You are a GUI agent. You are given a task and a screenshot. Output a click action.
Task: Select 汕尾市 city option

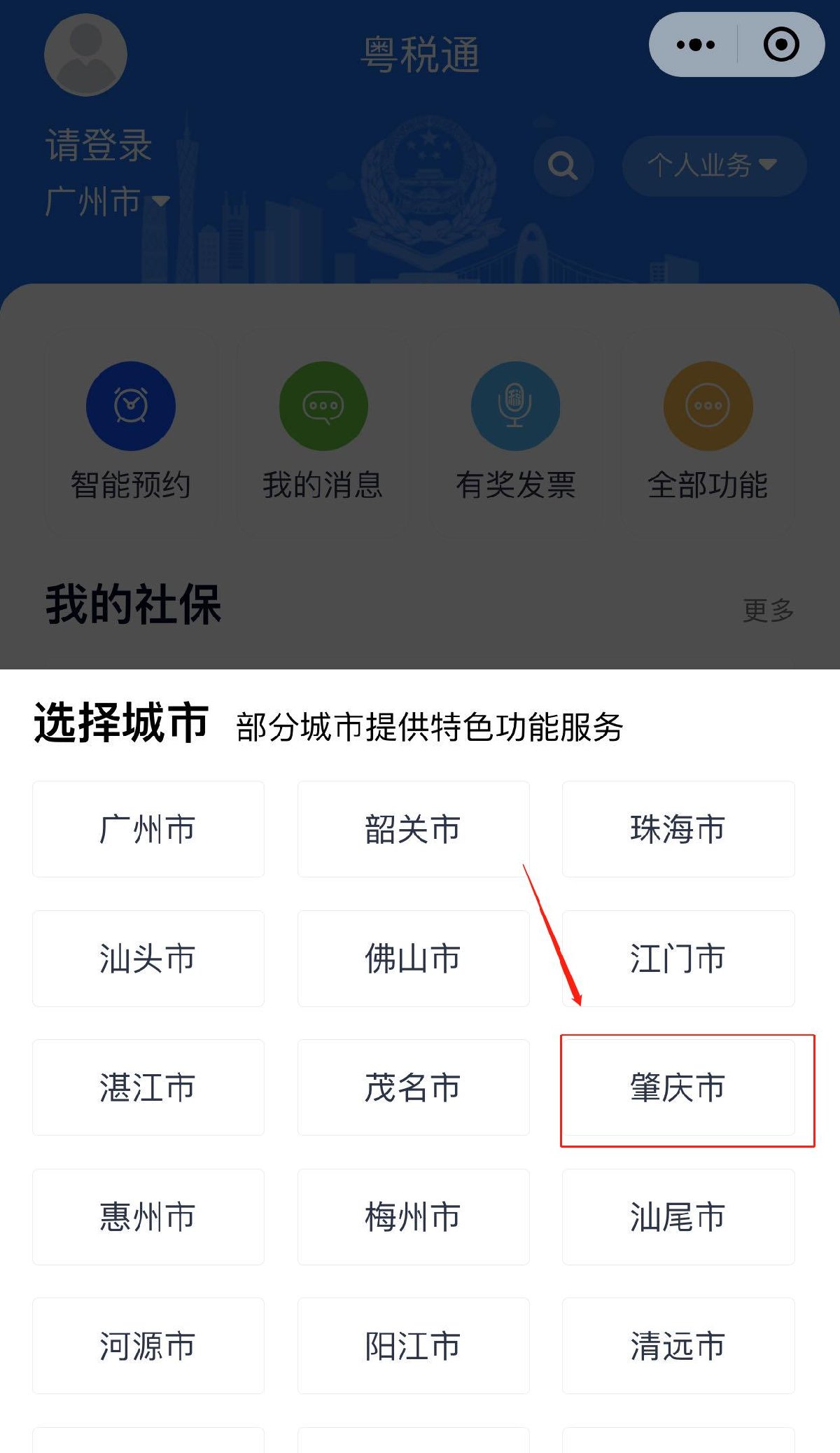(678, 1217)
